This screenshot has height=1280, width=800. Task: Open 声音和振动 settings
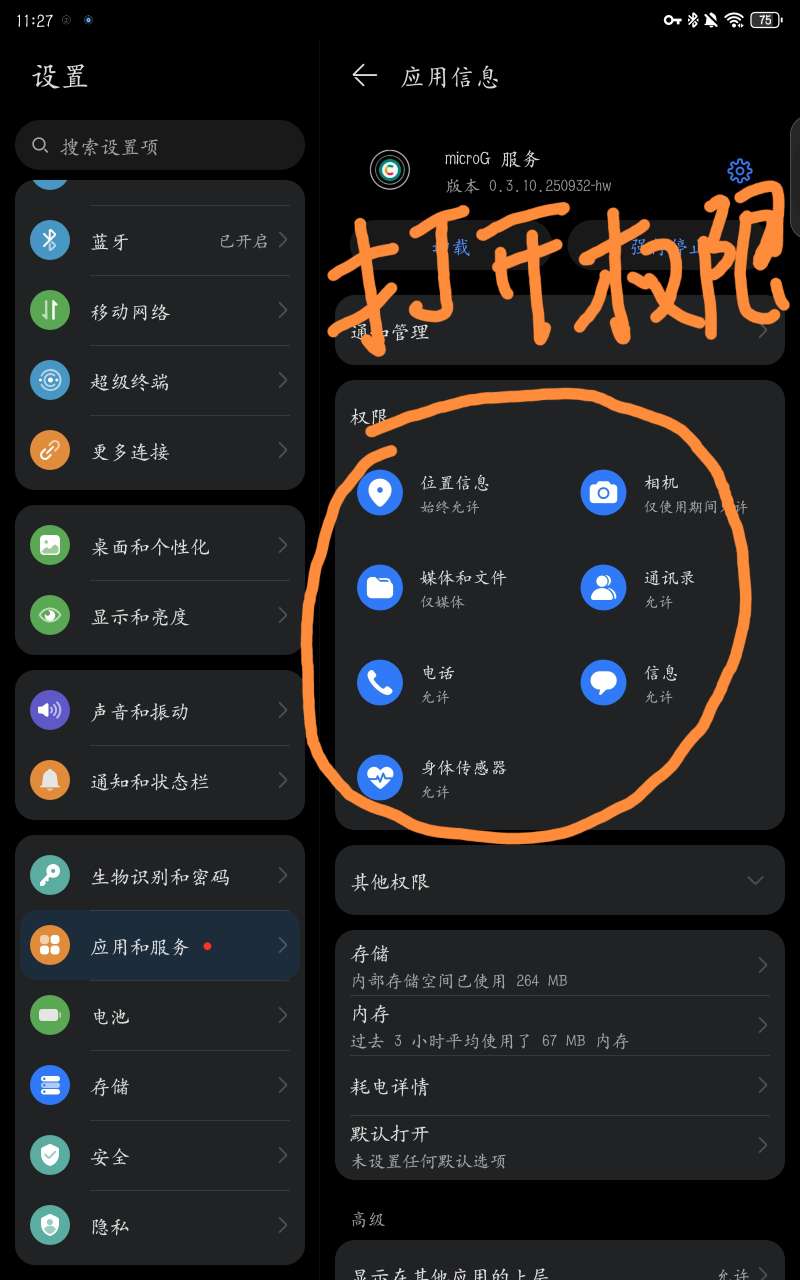160,711
